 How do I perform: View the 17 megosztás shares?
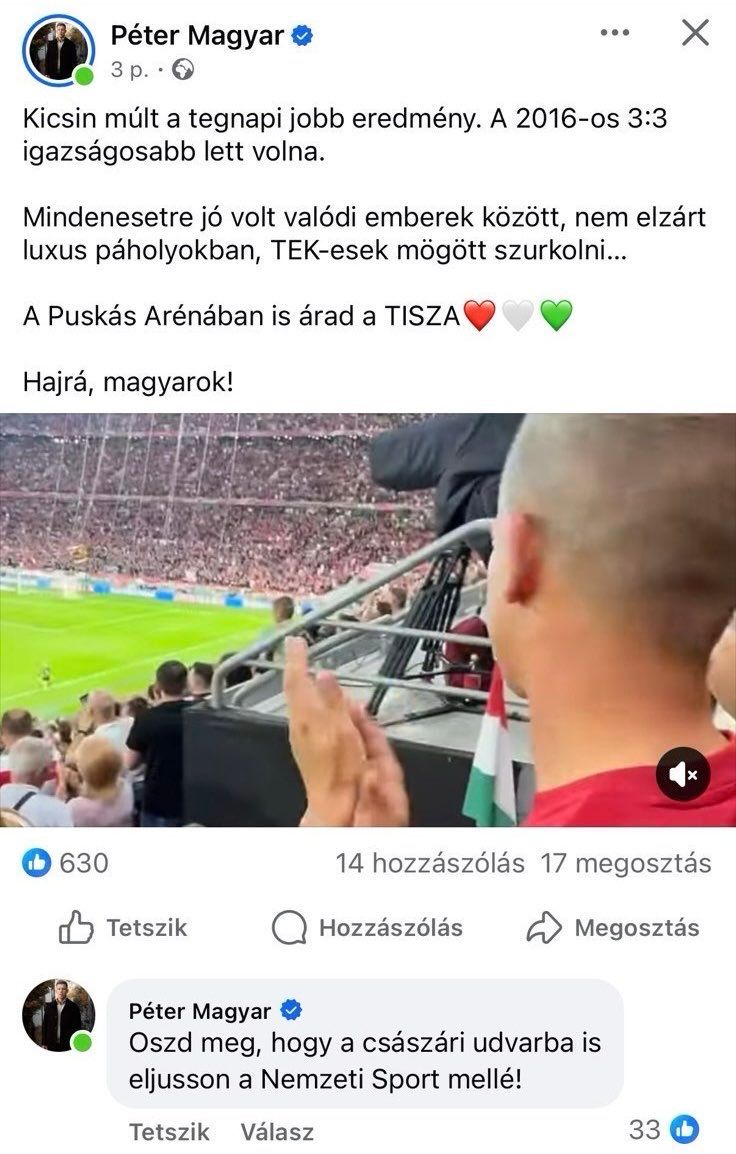(x=626, y=863)
